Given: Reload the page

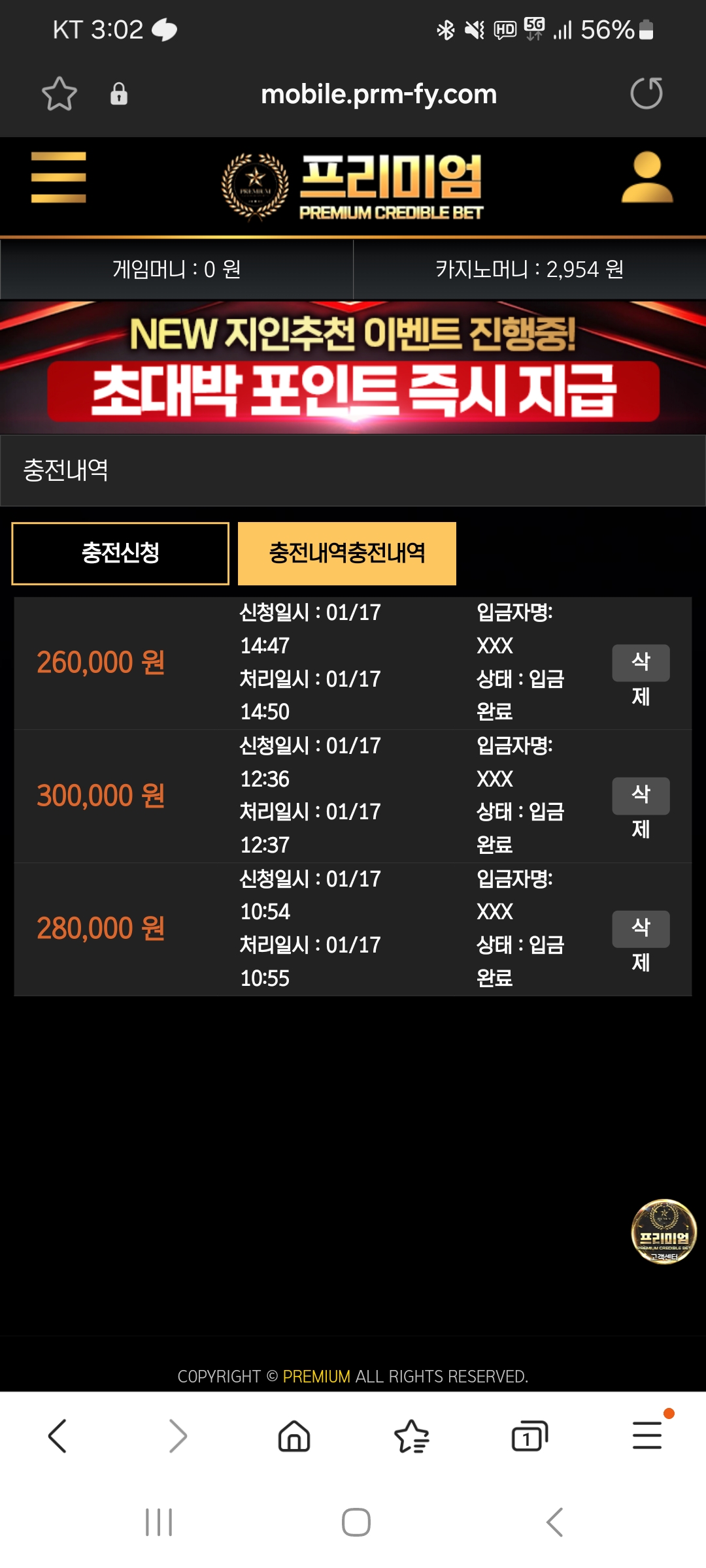Looking at the screenshot, I should [x=646, y=93].
